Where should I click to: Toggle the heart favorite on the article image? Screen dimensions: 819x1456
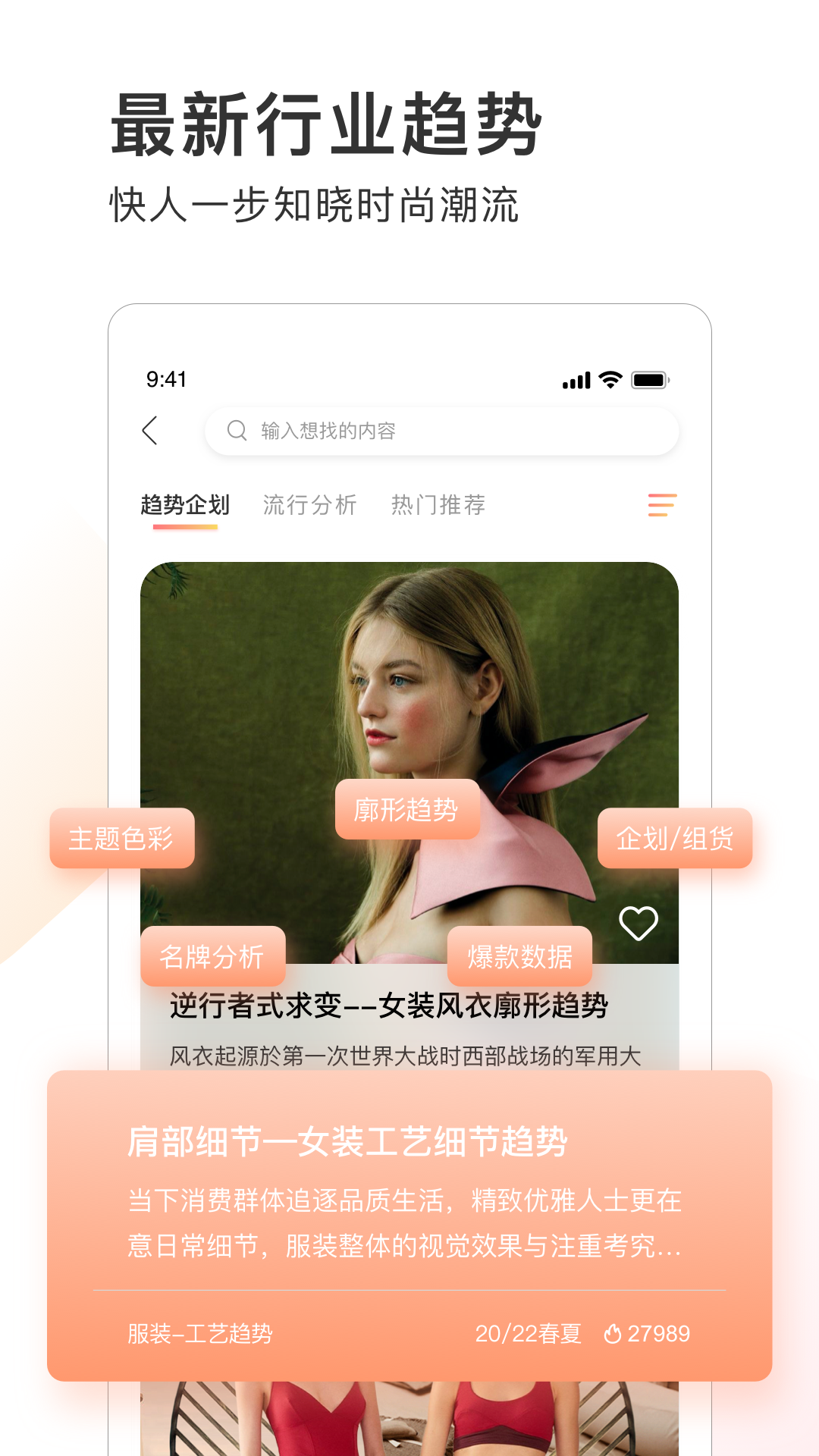pos(638,922)
